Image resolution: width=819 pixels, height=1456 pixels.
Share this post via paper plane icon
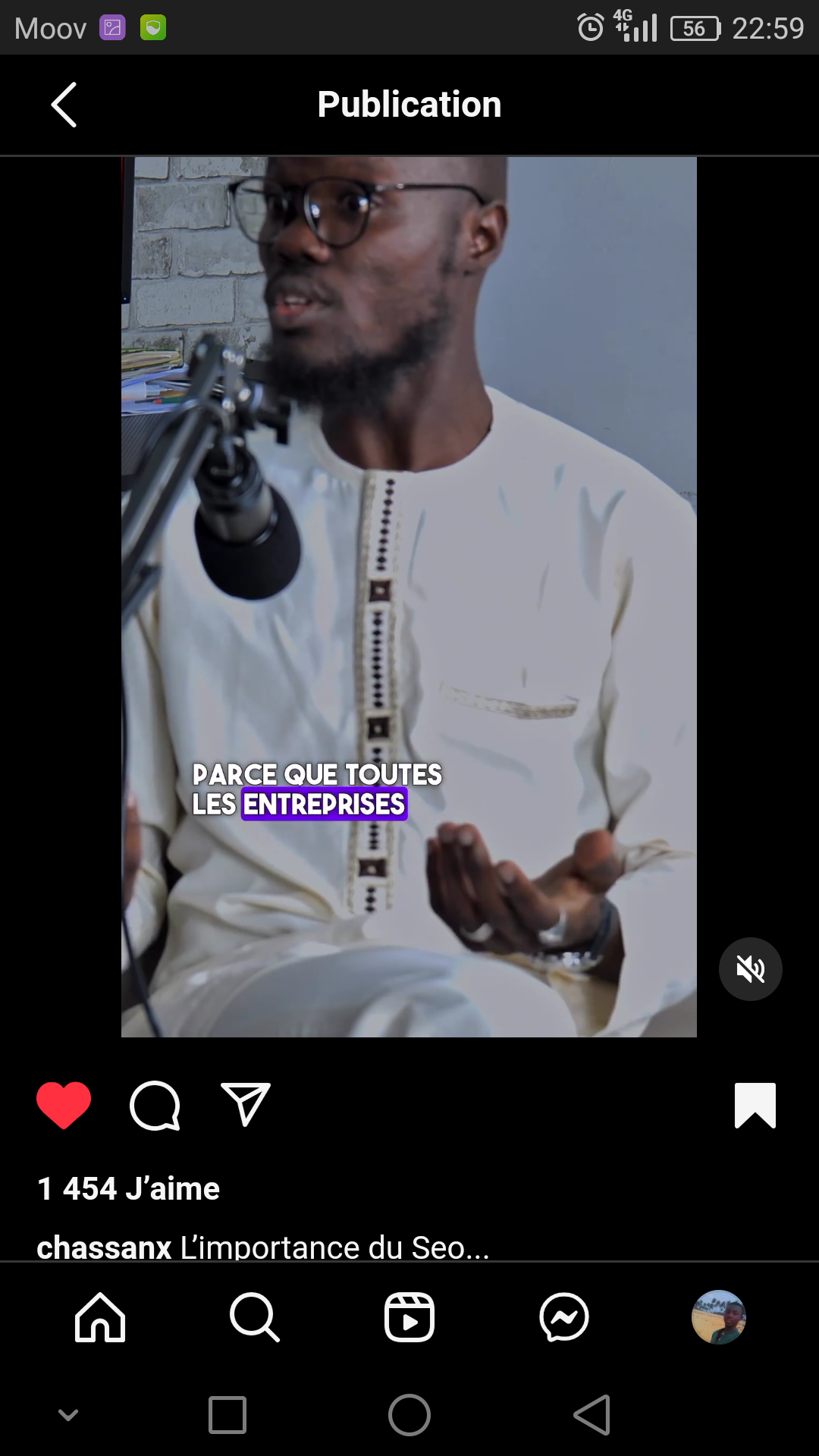tap(246, 1104)
